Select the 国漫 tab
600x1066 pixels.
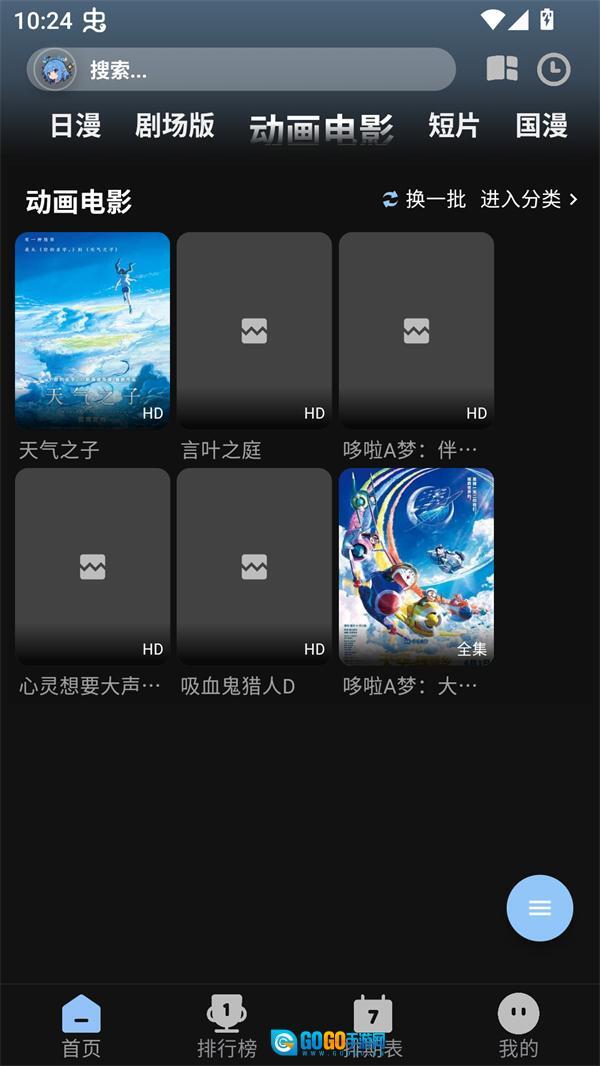541,125
